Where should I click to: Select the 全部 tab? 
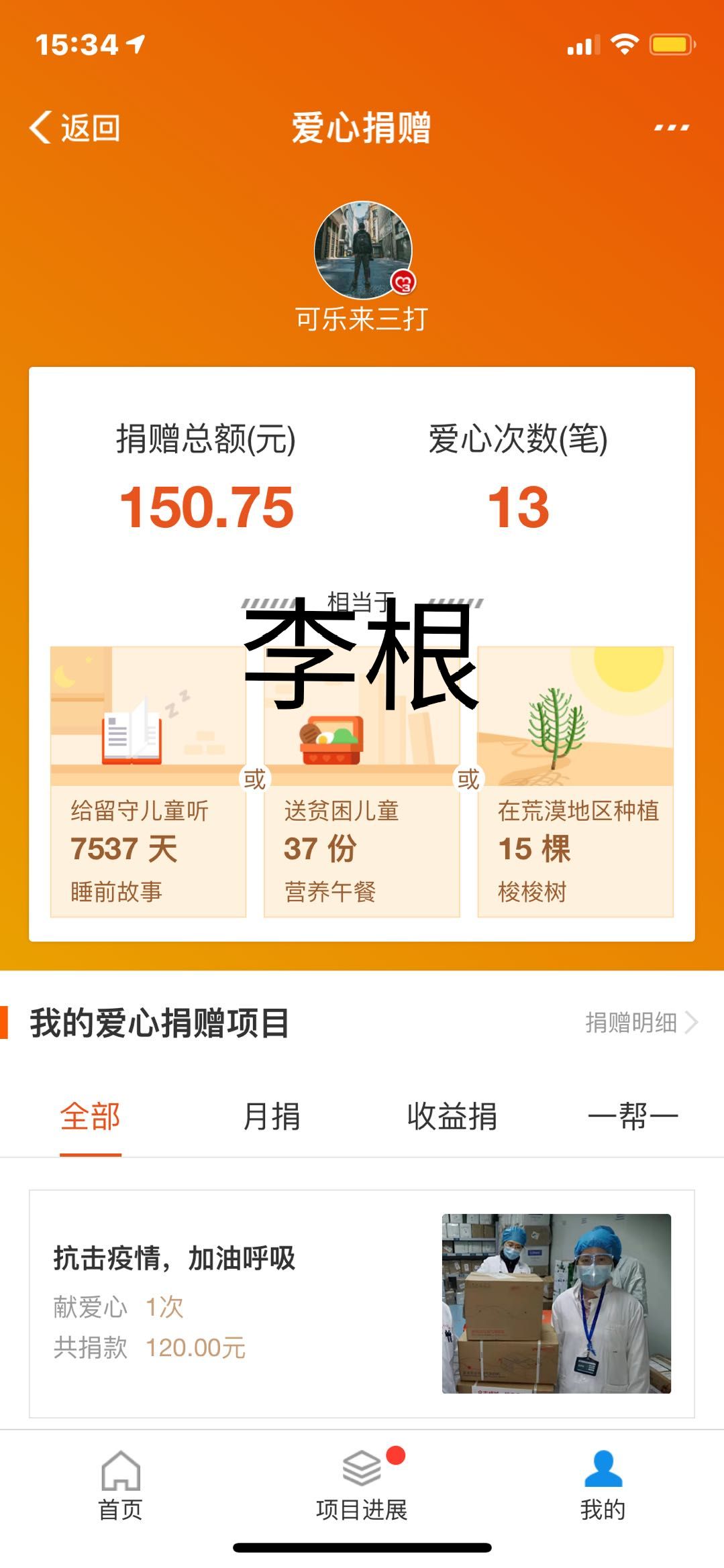coord(90,1117)
